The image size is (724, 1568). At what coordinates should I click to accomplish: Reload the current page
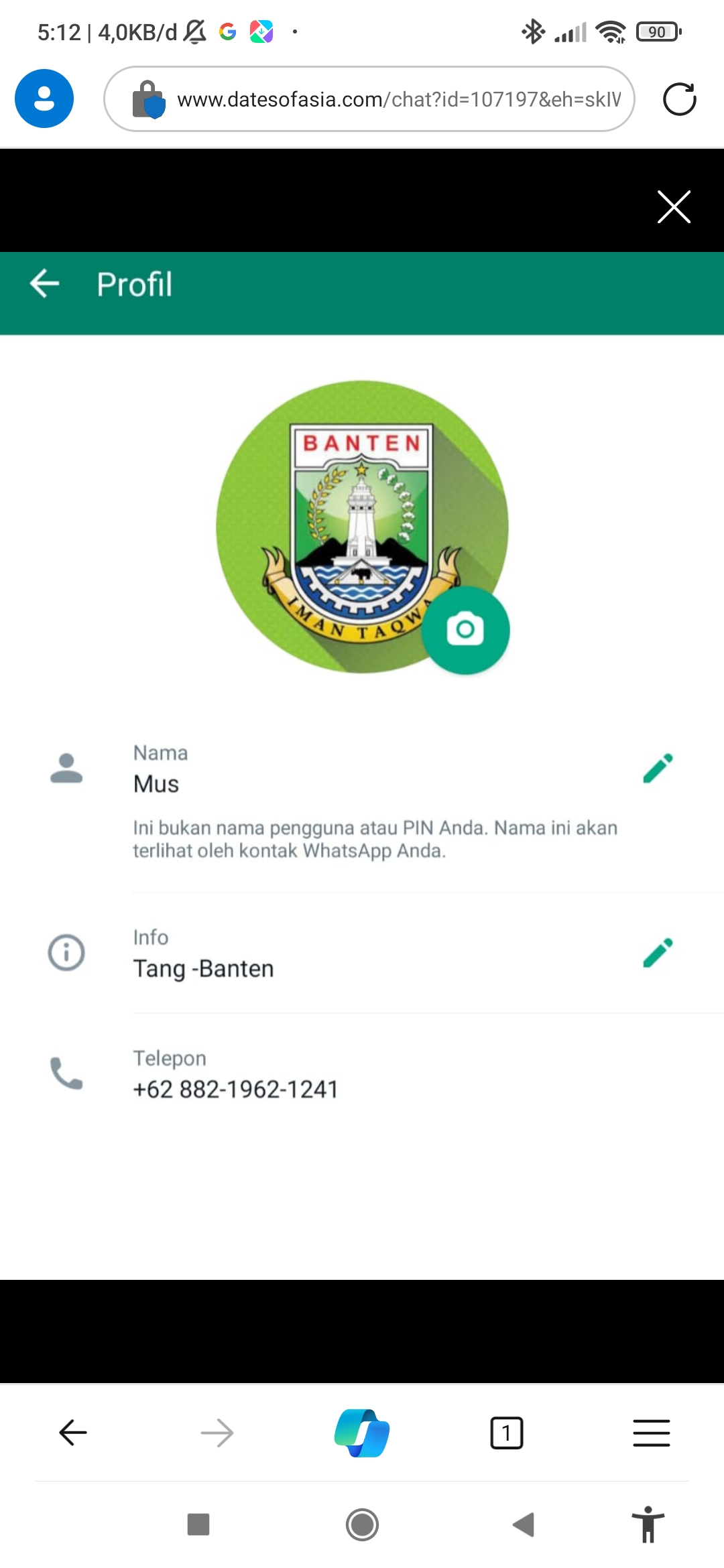tap(679, 99)
